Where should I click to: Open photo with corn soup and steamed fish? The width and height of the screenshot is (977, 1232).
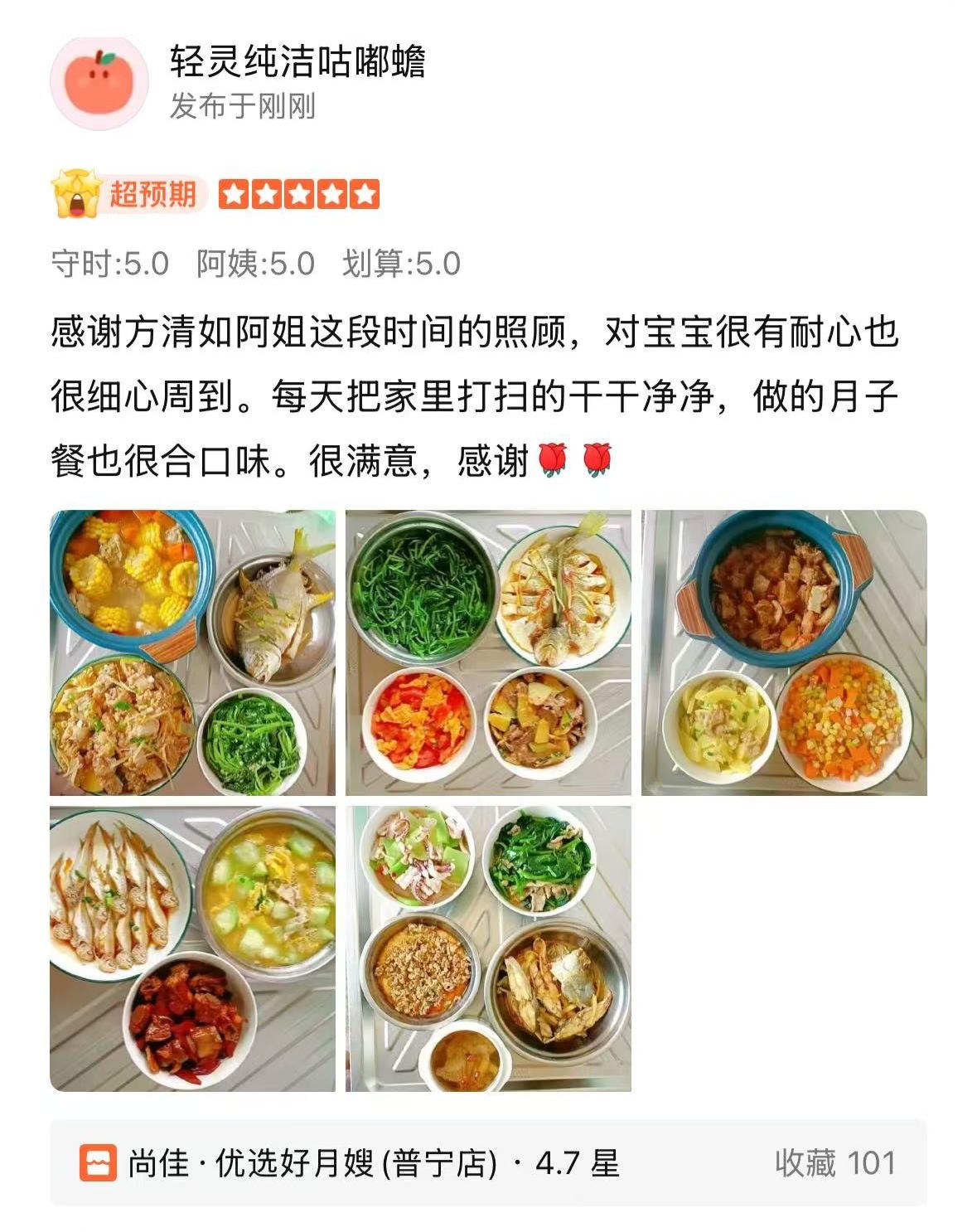192,652
